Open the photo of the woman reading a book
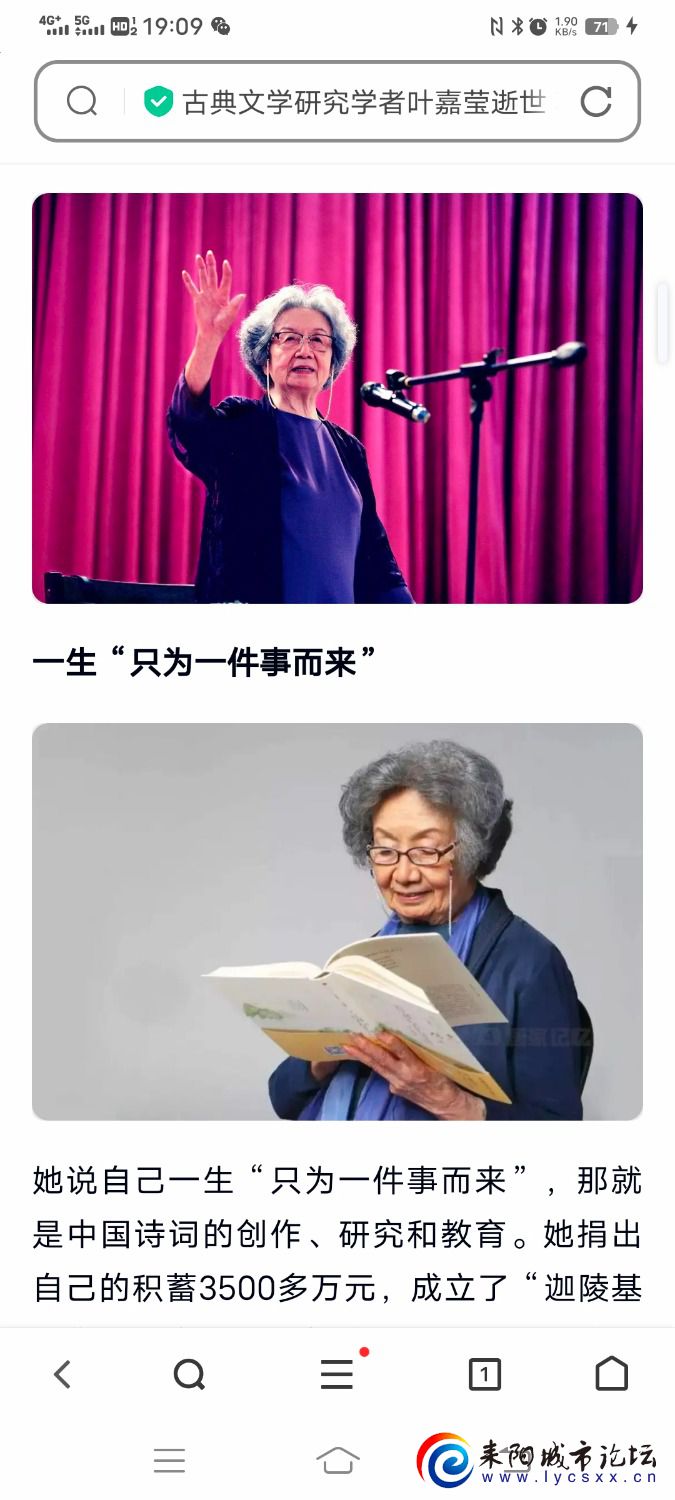The height and width of the screenshot is (1500, 675). (337, 921)
